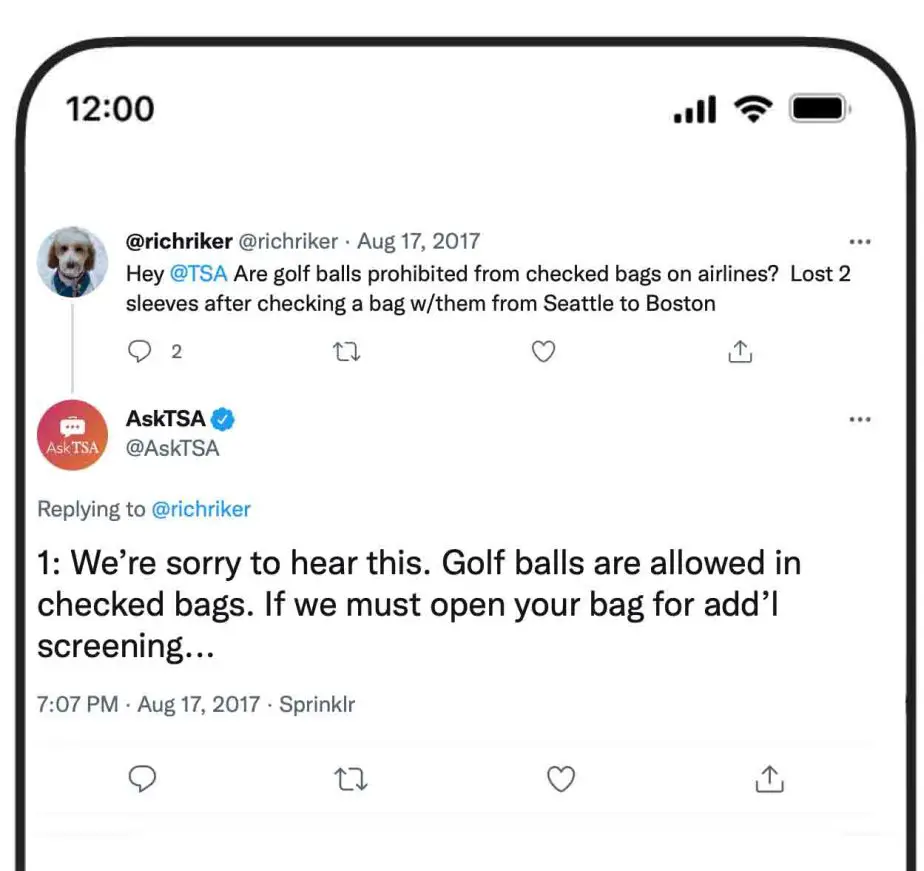Open the Sprinklr source label
The height and width of the screenshot is (871, 924).
point(317,704)
